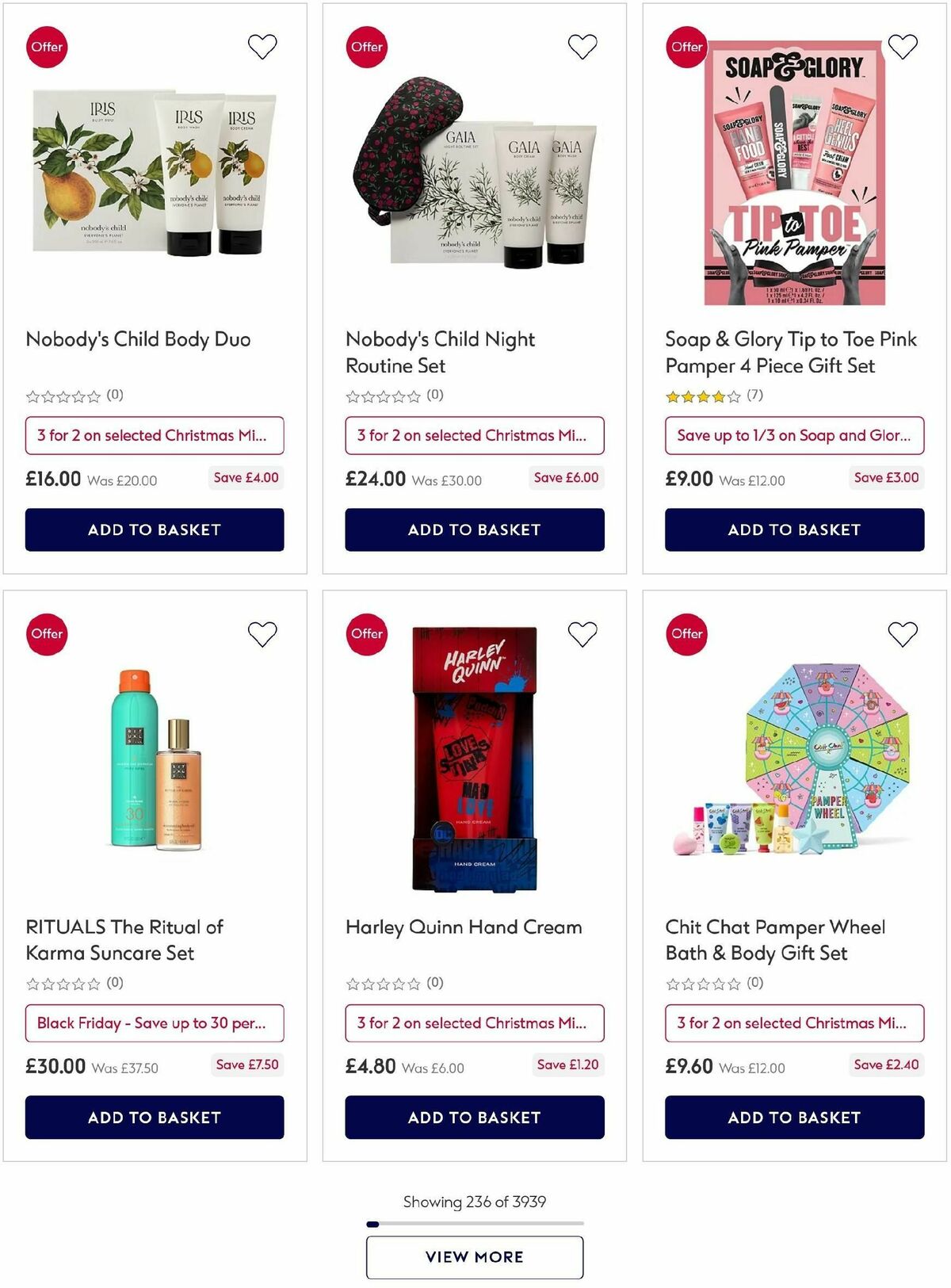Expand the truncated Christmas offer on Body Duo
951x1288 pixels.
tap(155, 435)
